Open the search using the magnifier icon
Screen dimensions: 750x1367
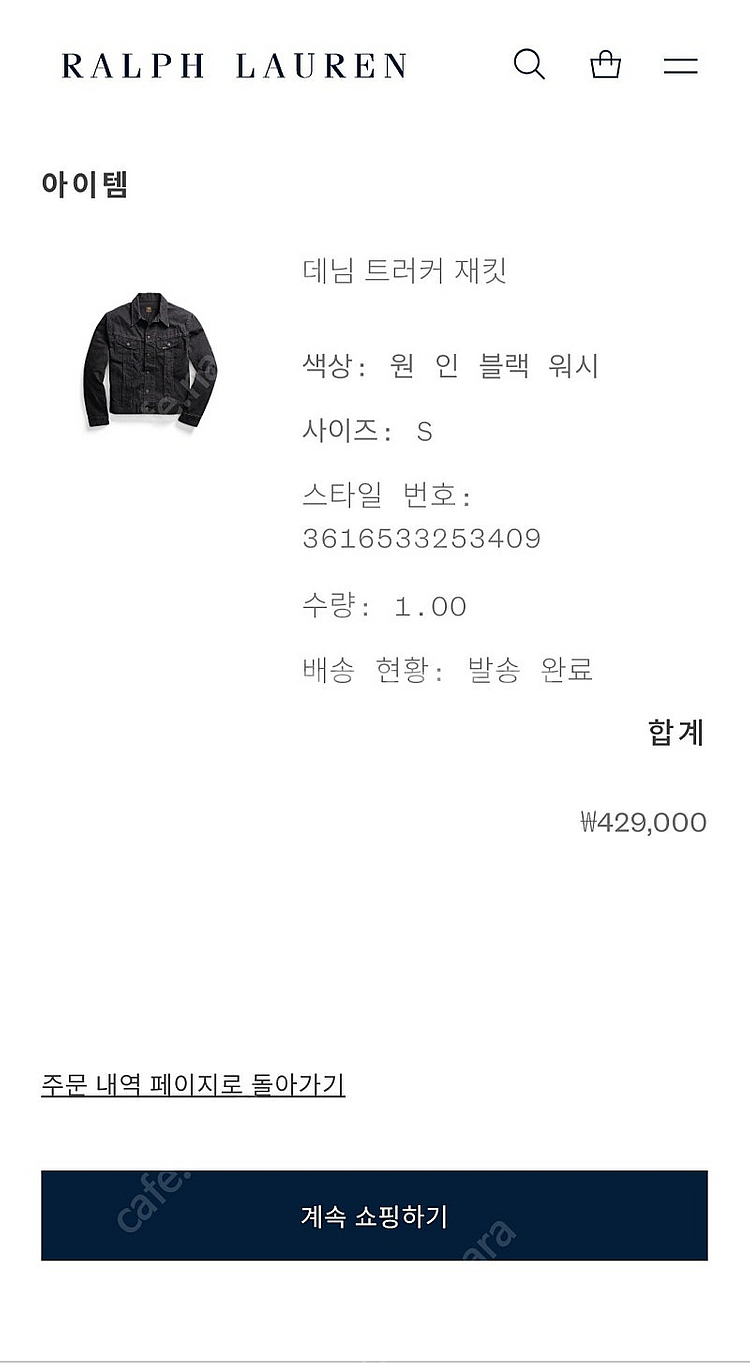tap(530, 64)
